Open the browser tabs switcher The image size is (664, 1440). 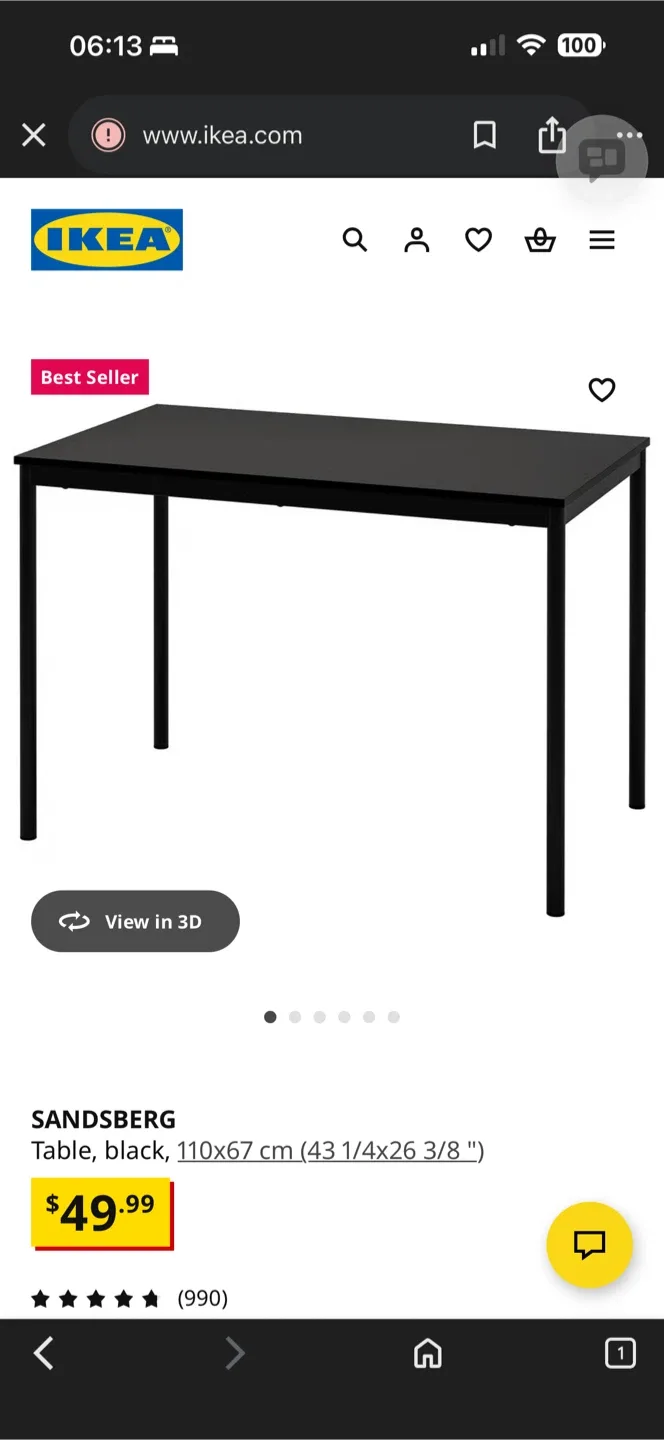(x=620, y=1354)
